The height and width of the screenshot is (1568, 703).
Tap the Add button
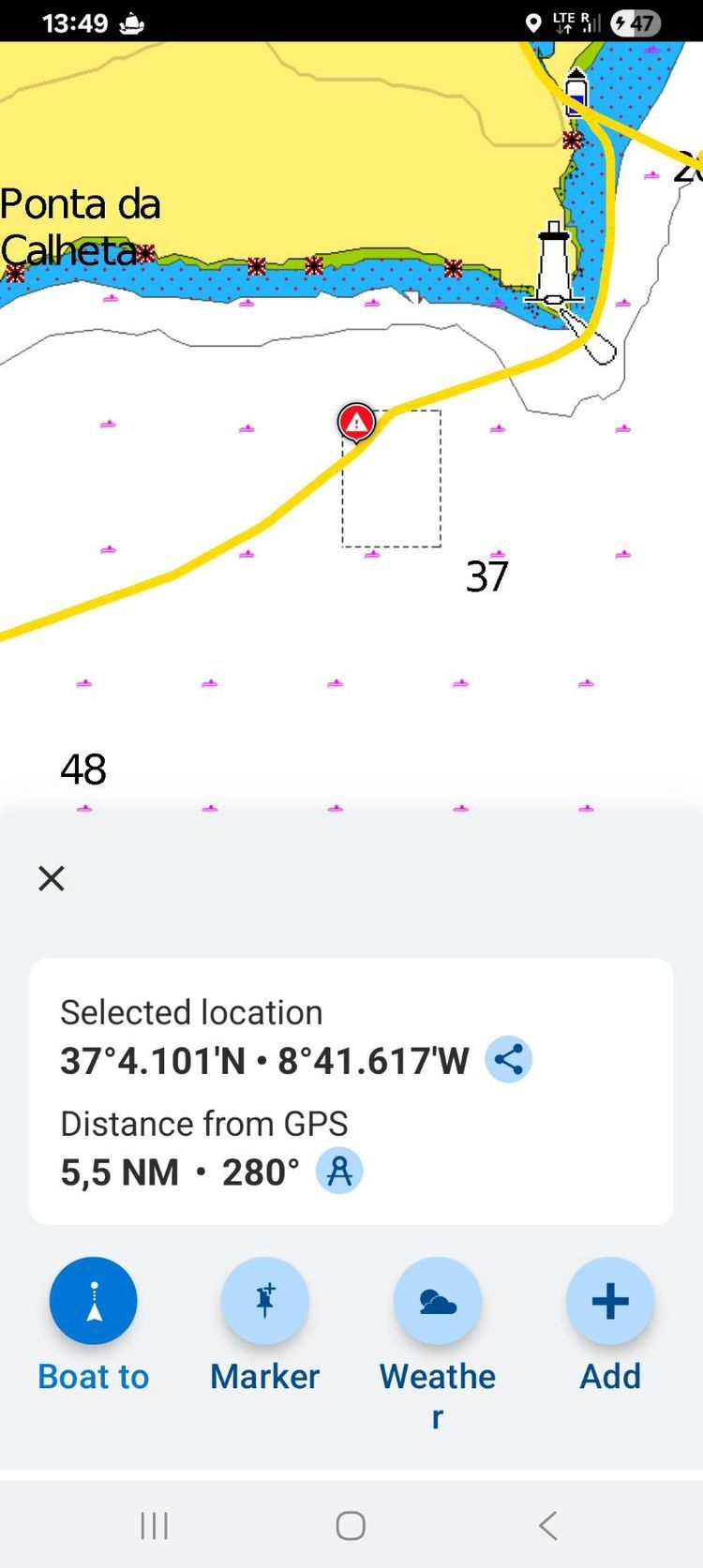[610, 1301]
